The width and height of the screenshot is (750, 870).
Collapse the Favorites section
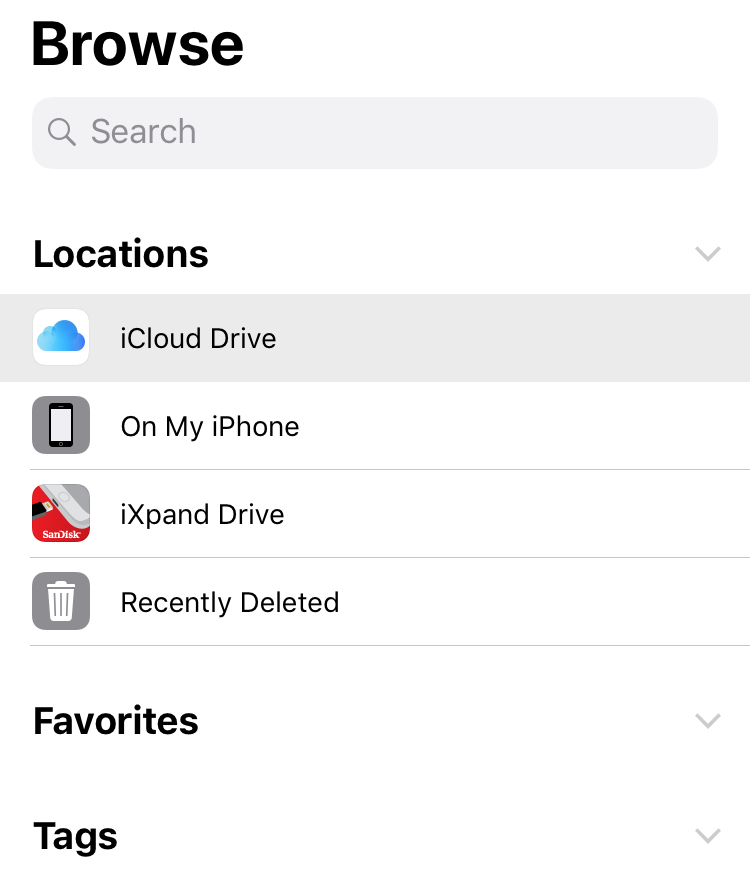[707, 721]
